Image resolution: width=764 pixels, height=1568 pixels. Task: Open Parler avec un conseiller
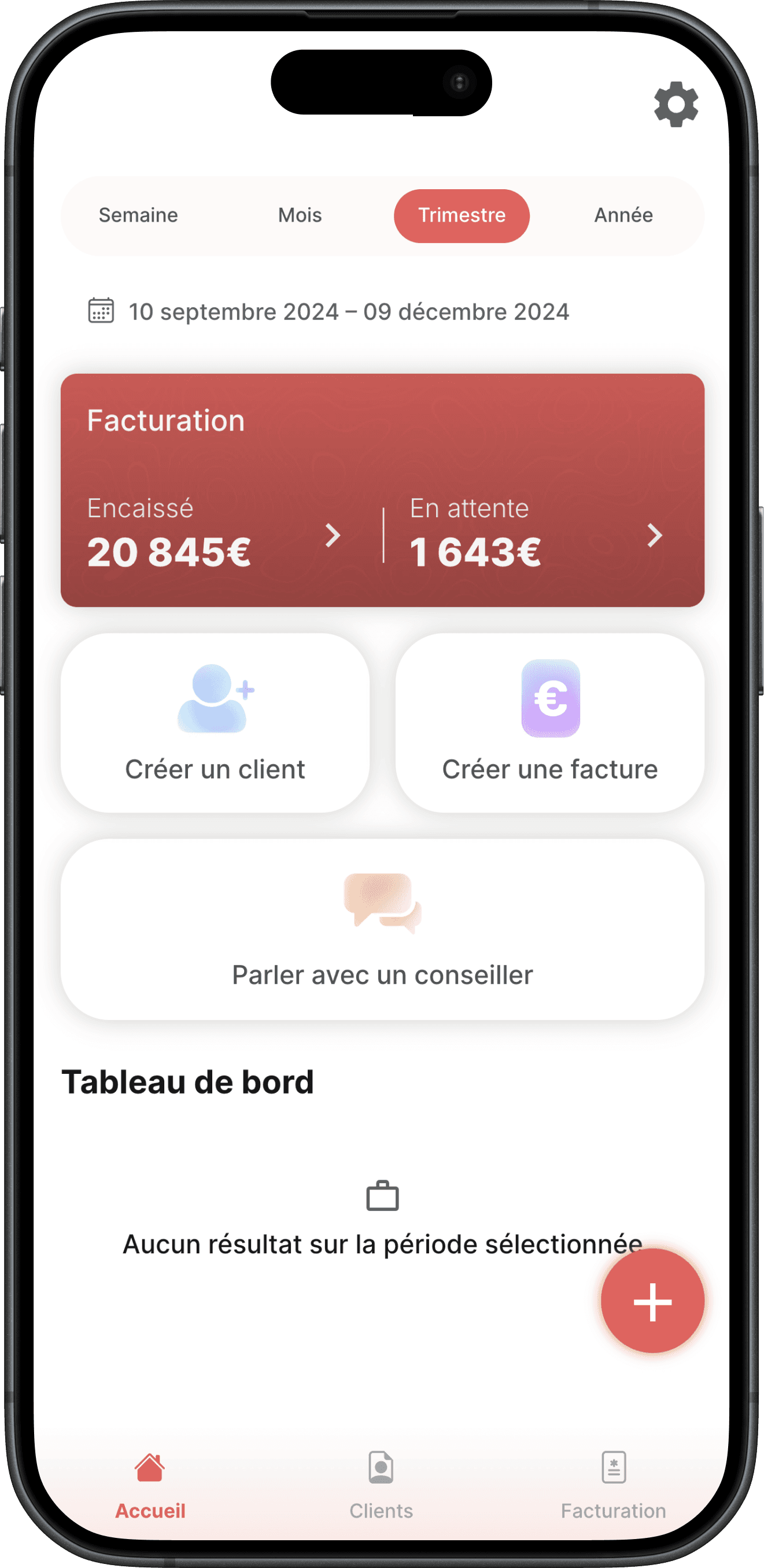pyautogui.click(x=383, y=929)
